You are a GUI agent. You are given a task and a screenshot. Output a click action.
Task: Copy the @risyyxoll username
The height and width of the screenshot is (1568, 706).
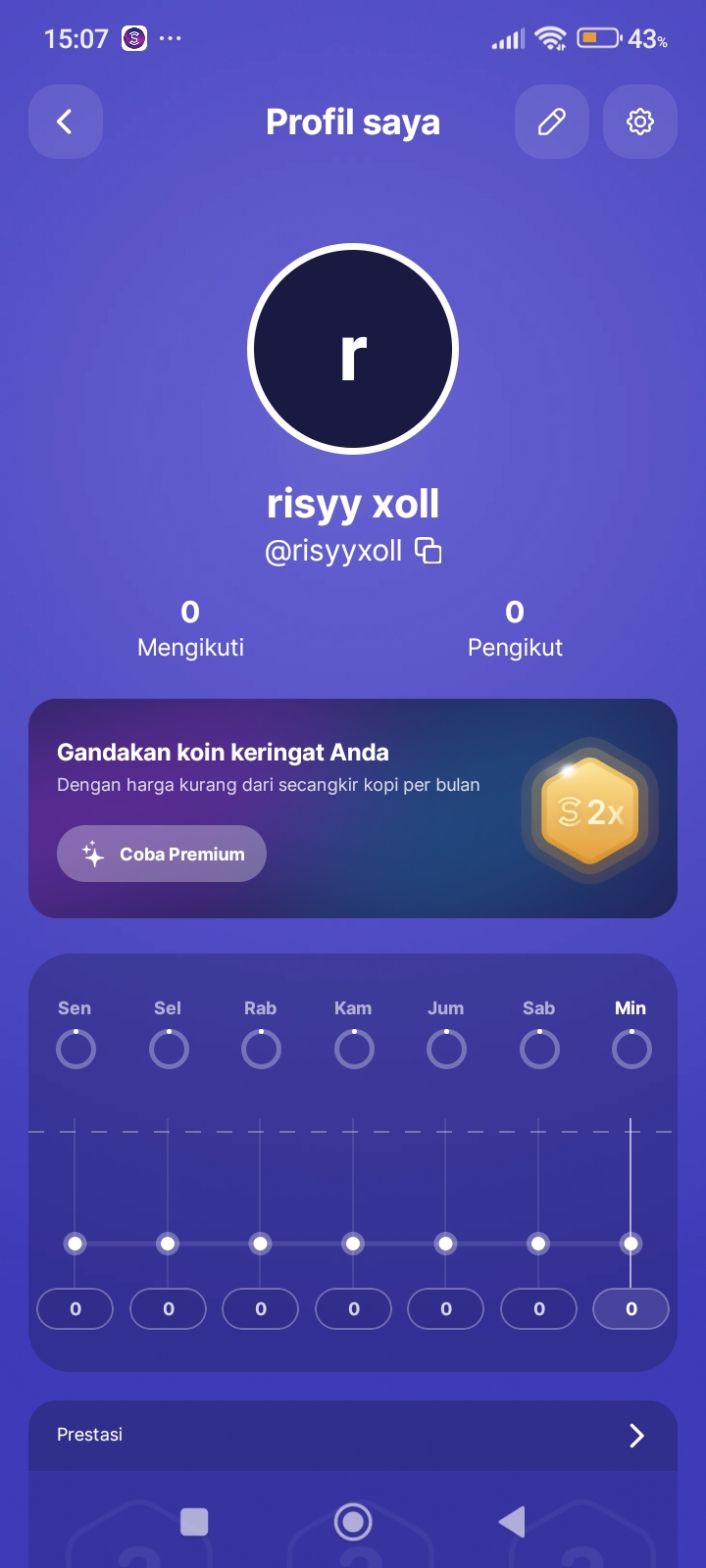(429, 551)
